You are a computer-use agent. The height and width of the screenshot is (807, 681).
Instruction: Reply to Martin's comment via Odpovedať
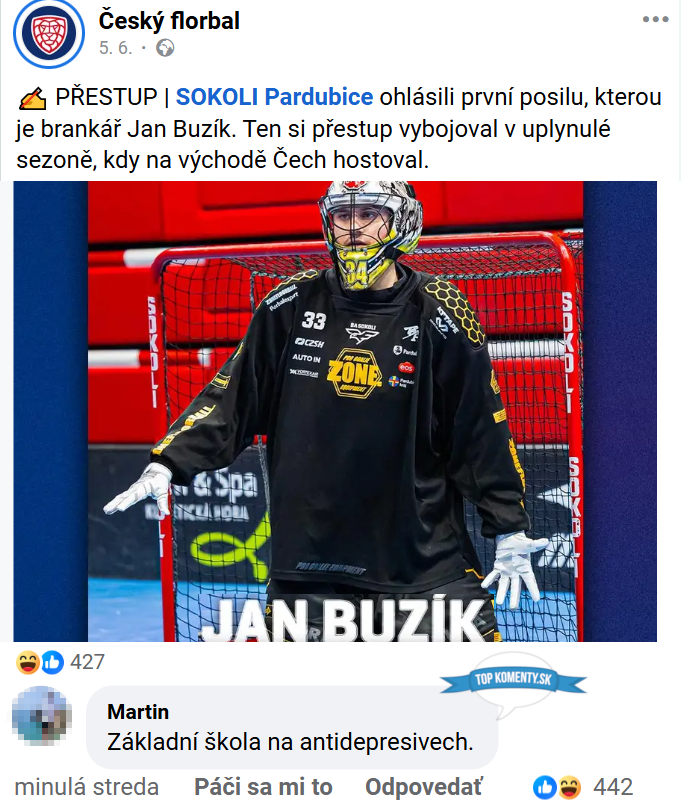[x=424, y=787]
